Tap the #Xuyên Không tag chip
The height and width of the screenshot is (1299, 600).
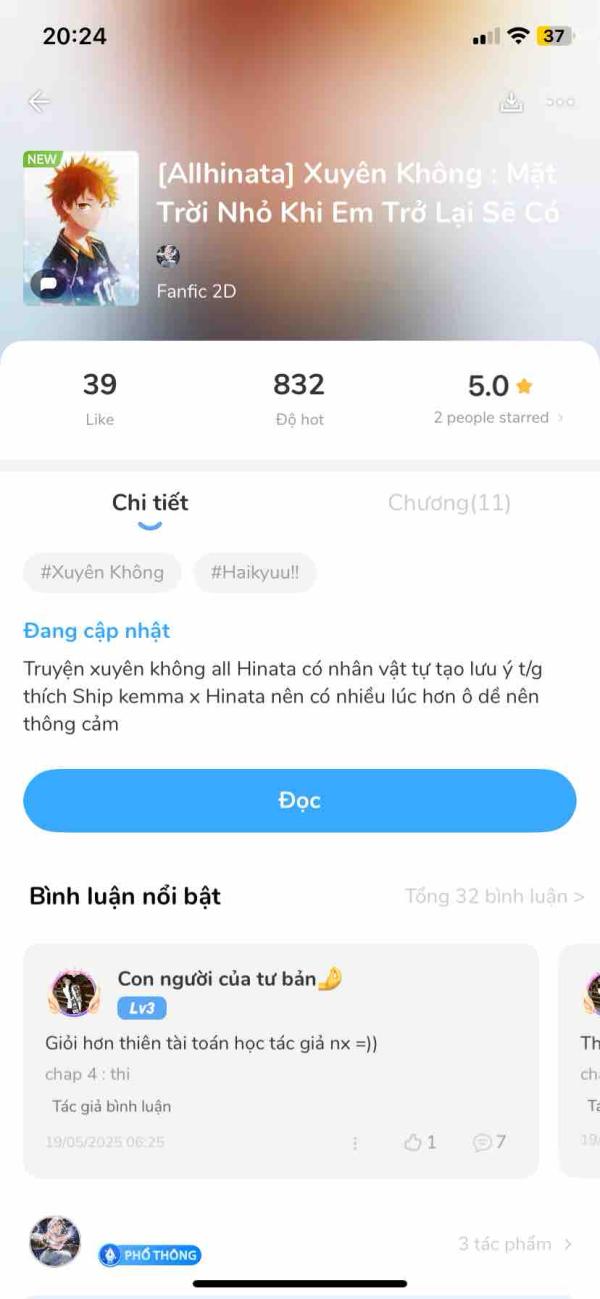(x=102, y=573)
